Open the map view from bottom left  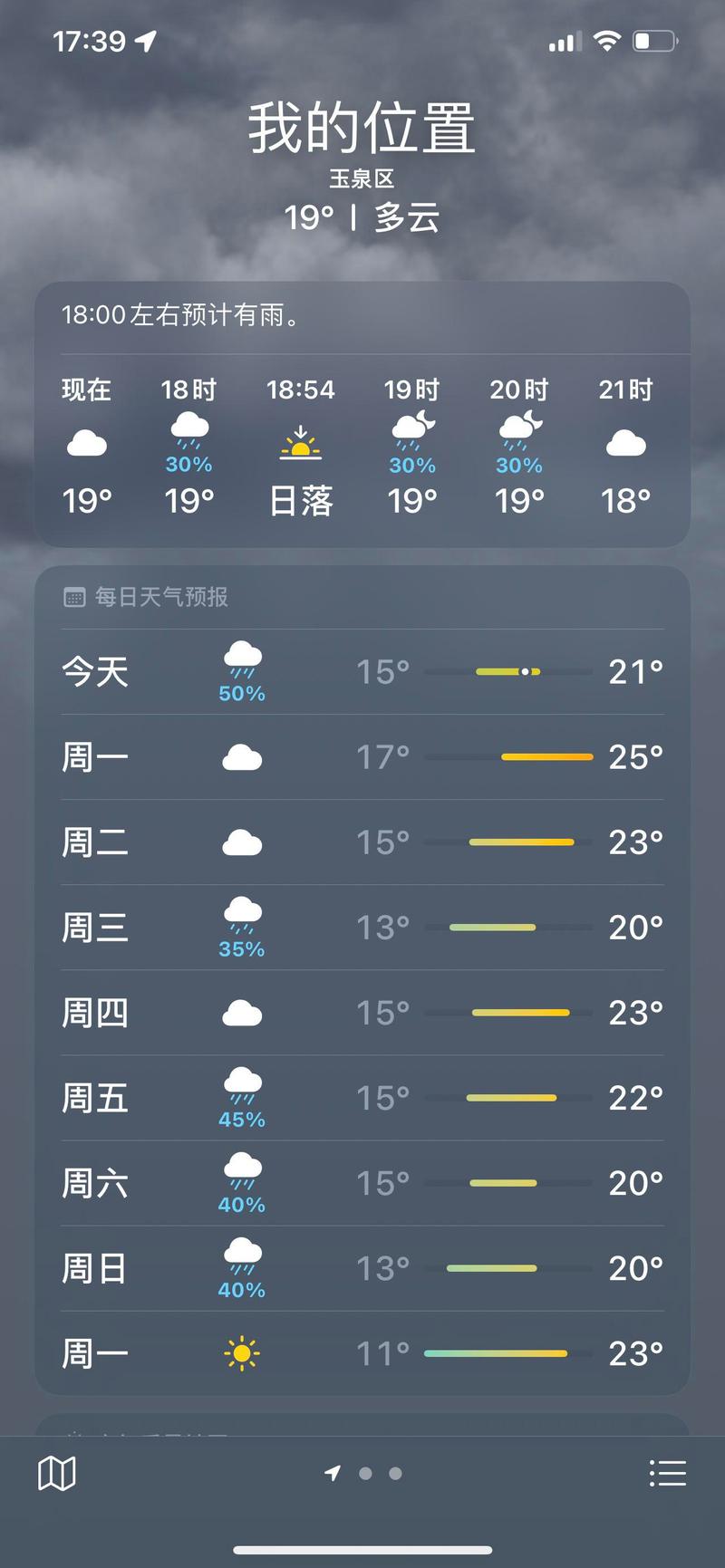click(x=56, y=1471)
